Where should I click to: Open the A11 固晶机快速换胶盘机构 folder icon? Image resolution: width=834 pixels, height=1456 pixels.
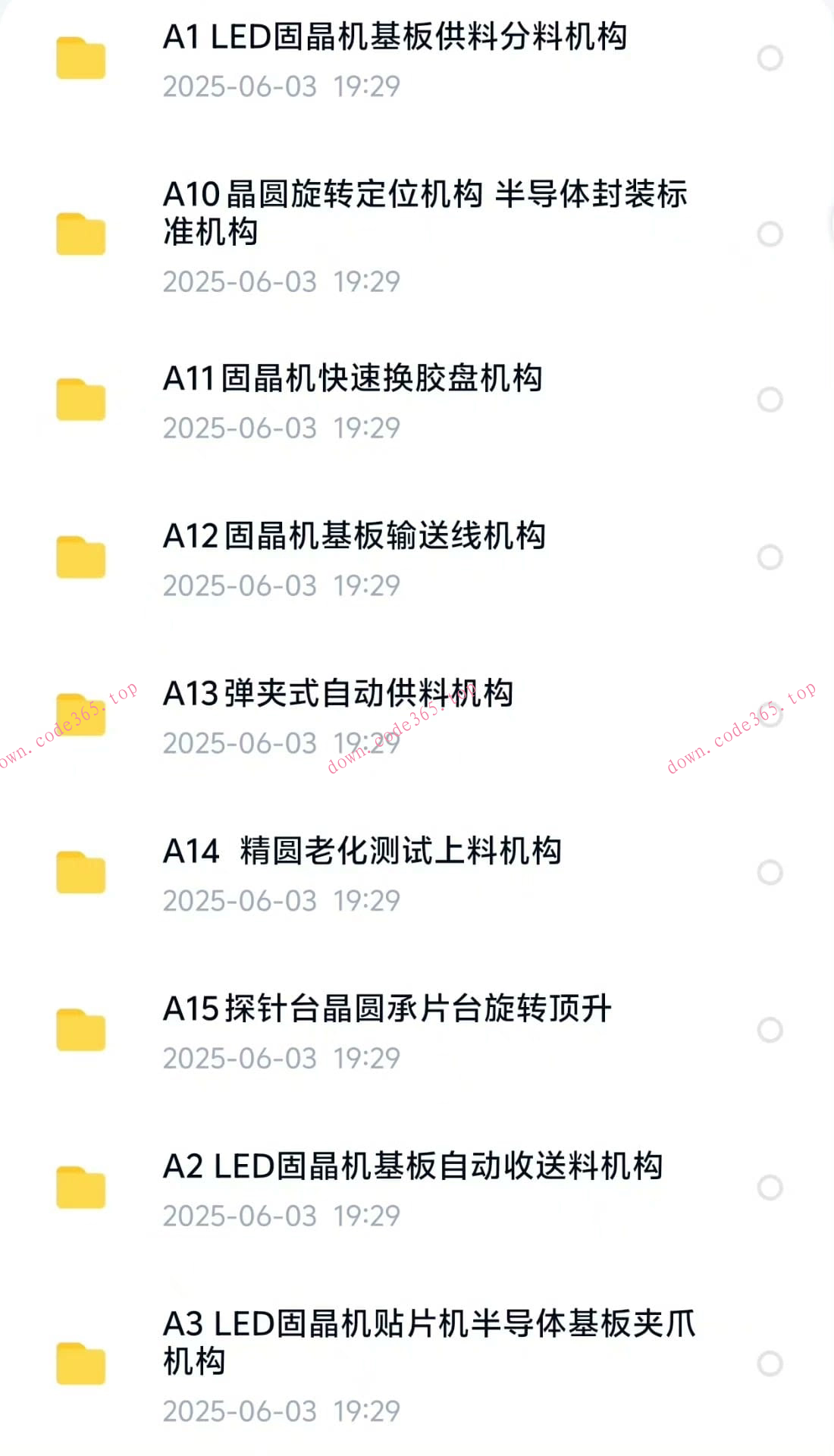pyautogui.click(x=81, y=397)
